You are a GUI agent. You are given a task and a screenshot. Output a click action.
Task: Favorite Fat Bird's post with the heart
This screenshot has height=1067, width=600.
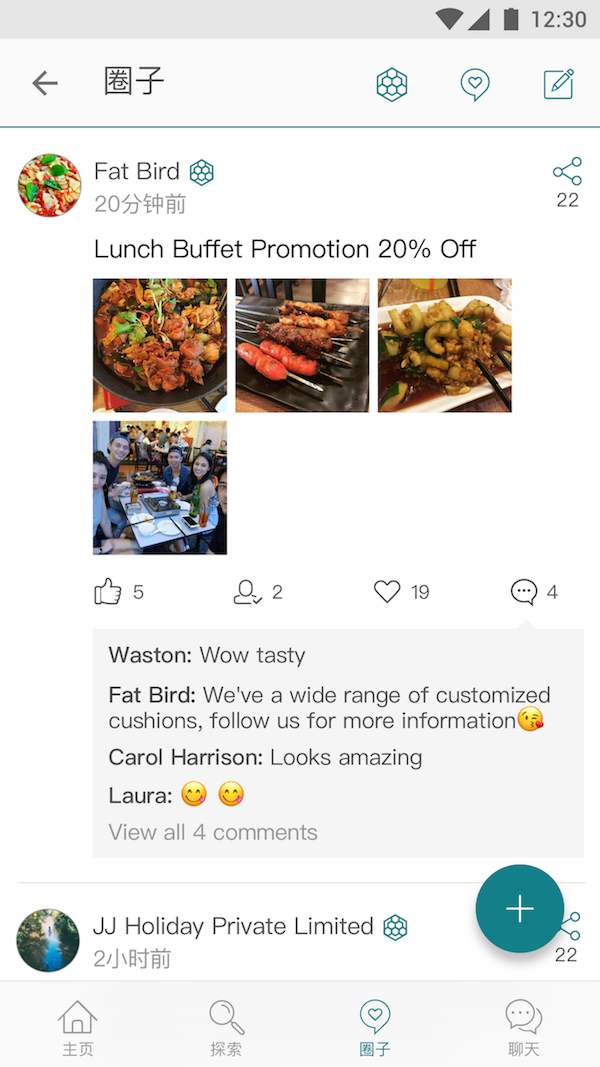click(387, 592)
